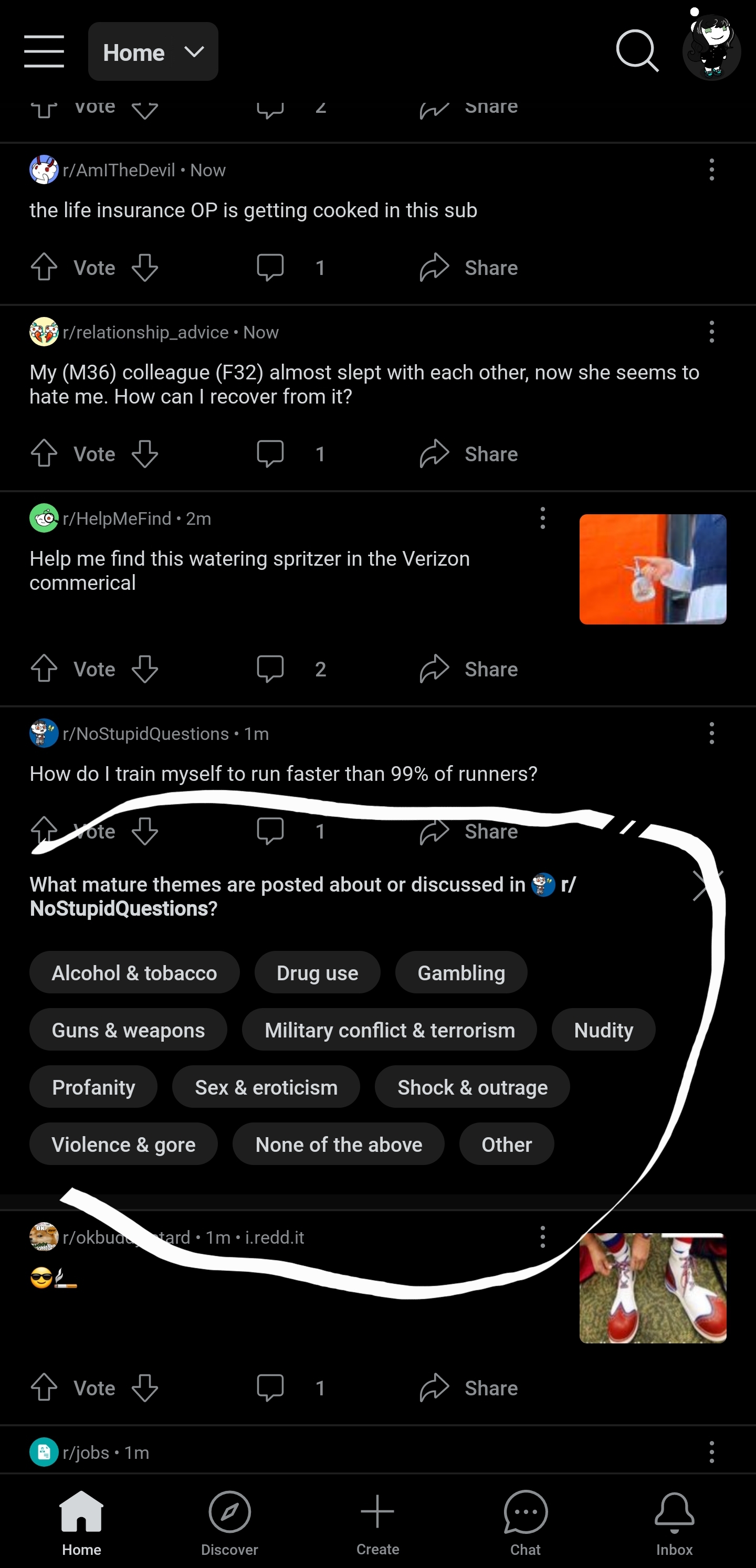Screen dimensions: 756x1568
Task: Downvote the run faster question post
Action: pyautogui.click(x=145, y=831)
